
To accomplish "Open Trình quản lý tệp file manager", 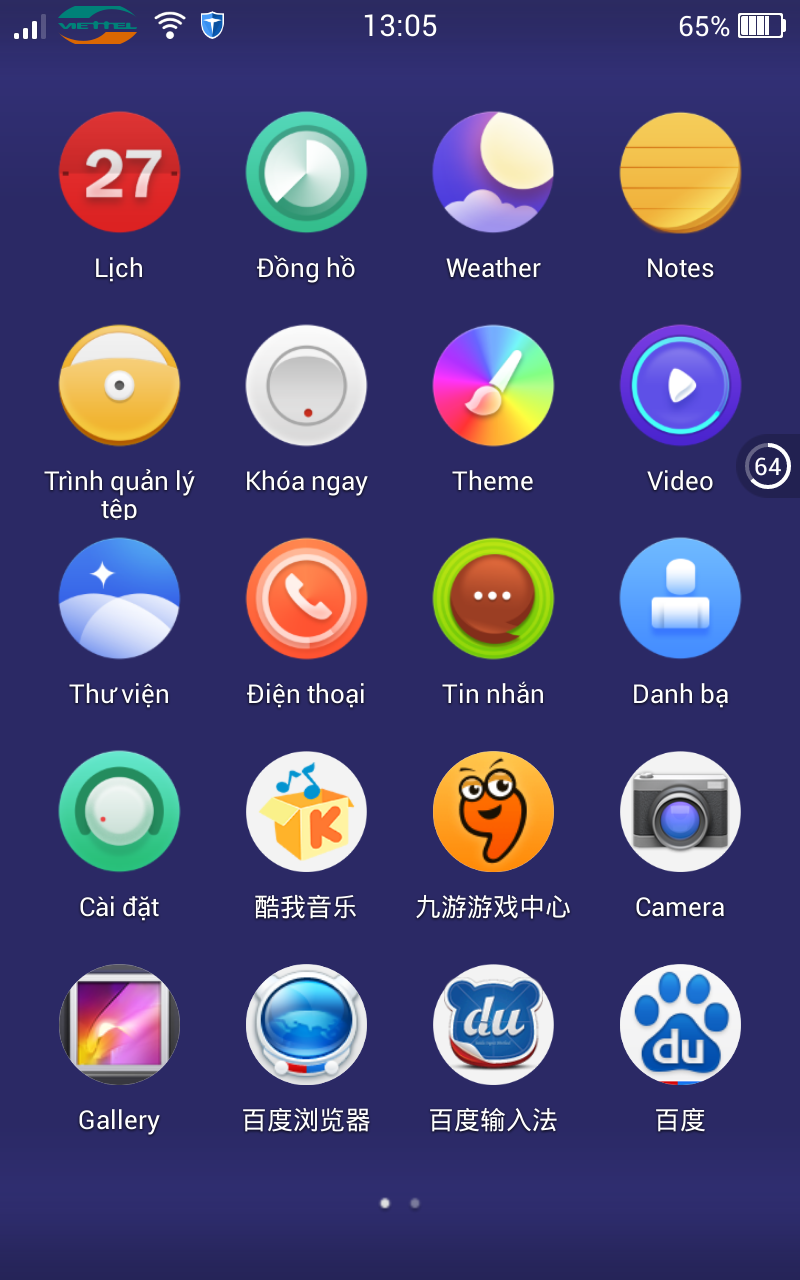I will coord(119,385).
